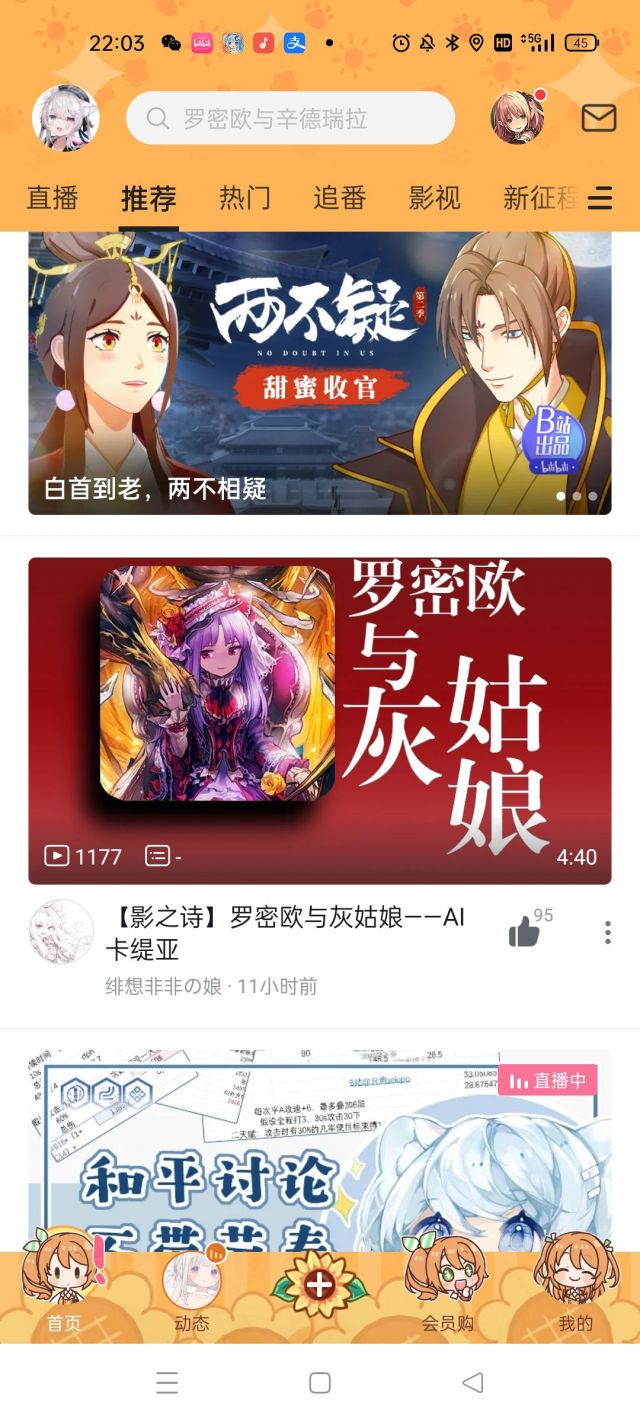Viewport: 640px width, 1422px height.
Task: Tap the sunflower plus button to post
Action: (319, 1285)
